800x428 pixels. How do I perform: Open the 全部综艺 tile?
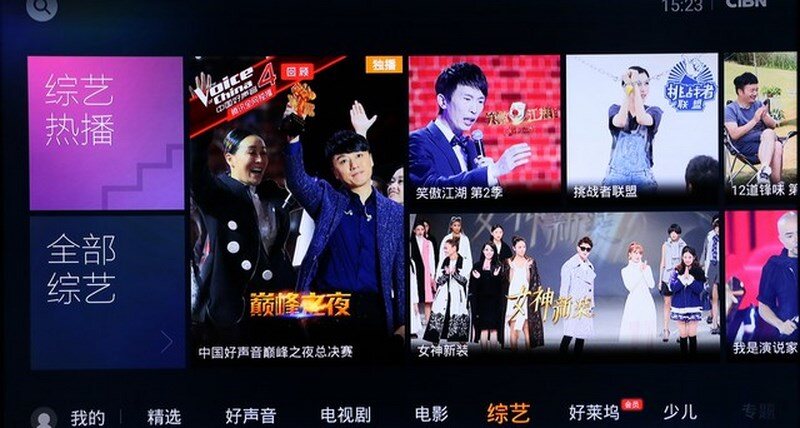coord(105,292)
